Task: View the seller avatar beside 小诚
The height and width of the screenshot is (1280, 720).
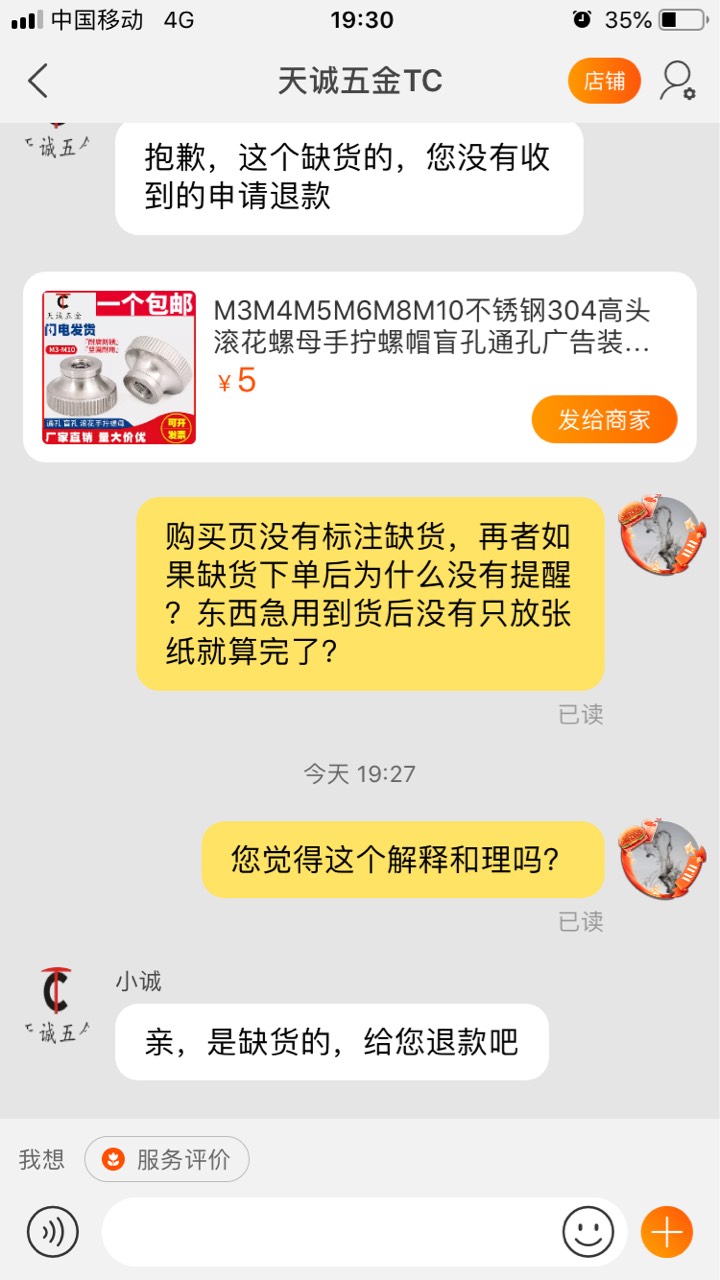Action: point(56,1004)
